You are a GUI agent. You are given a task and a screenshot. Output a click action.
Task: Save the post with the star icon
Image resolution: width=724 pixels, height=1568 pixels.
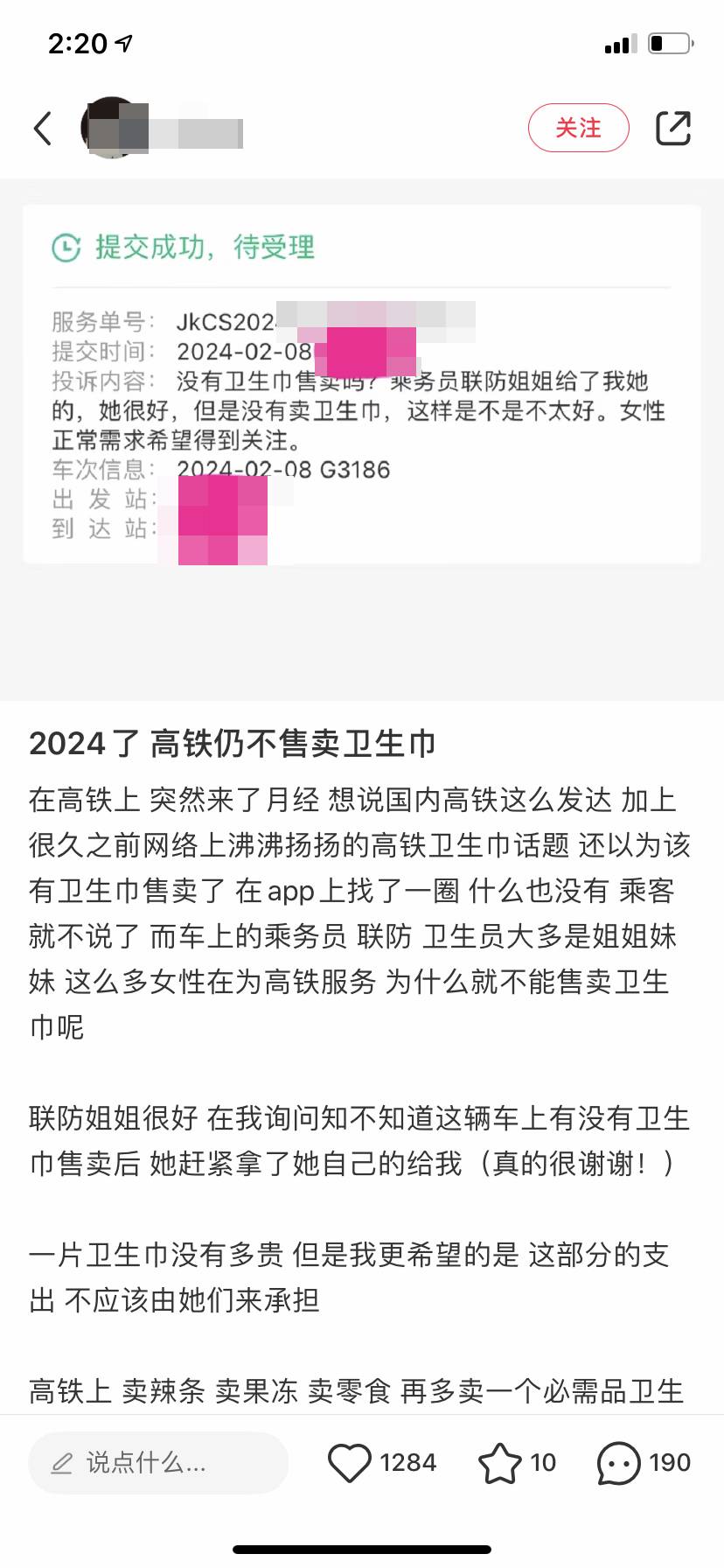499,1462
